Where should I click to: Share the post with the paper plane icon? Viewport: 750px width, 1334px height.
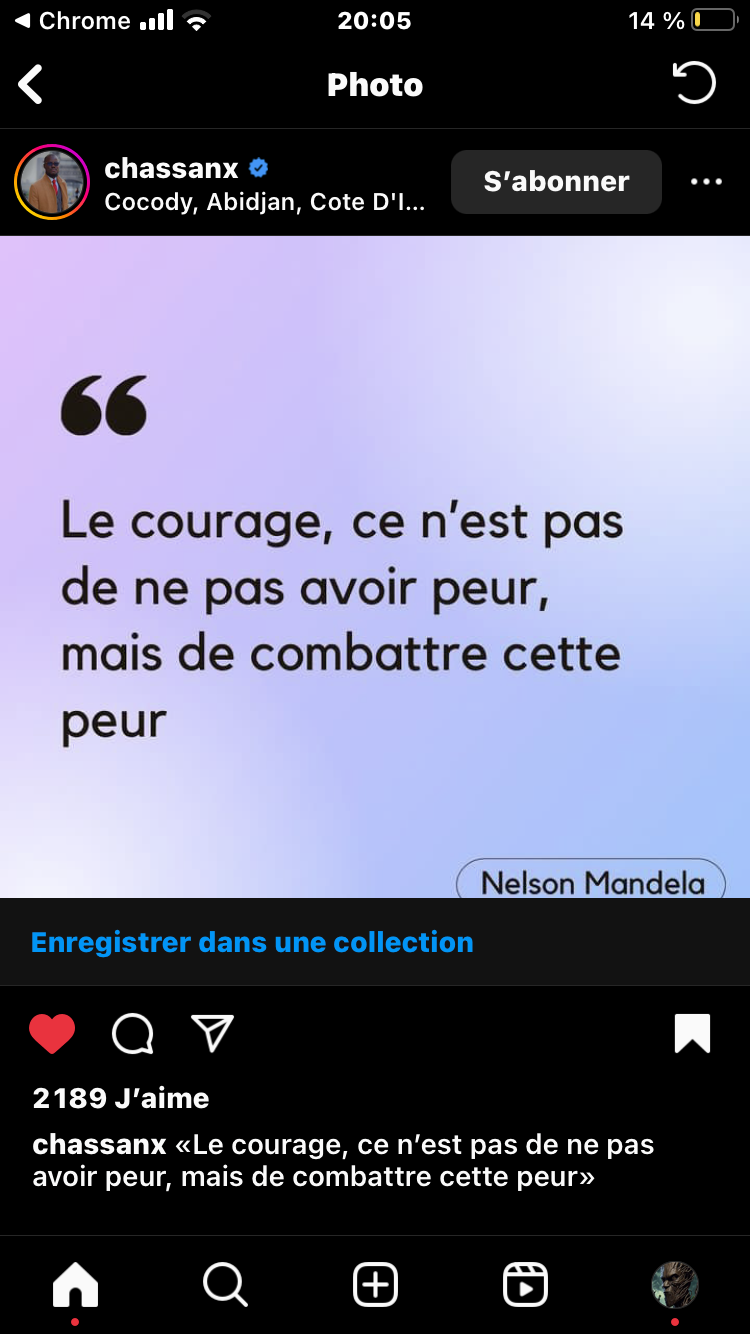pyautogui.click(x=212, y=1033)
